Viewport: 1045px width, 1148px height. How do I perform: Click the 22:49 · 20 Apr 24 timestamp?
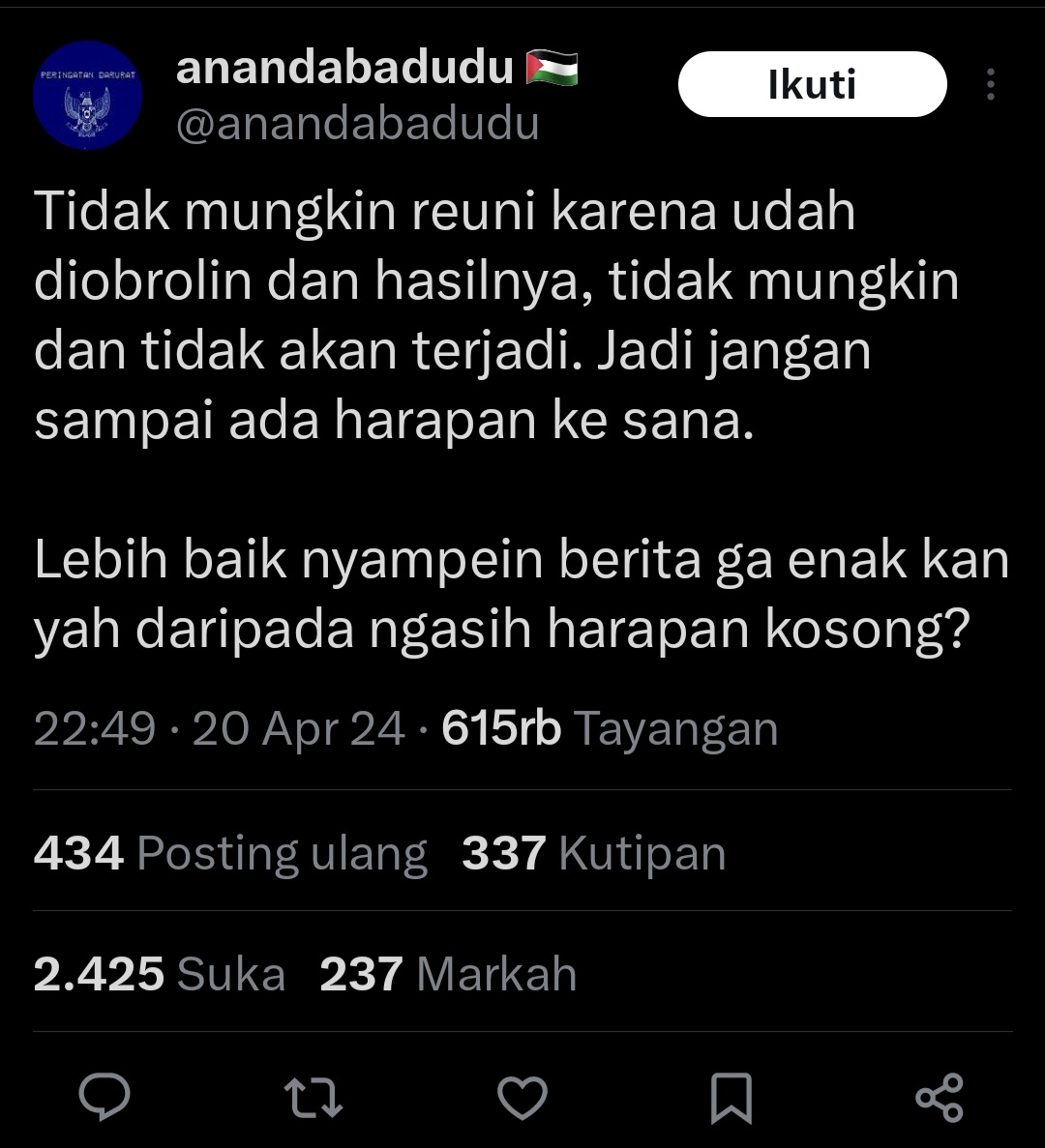218,728
